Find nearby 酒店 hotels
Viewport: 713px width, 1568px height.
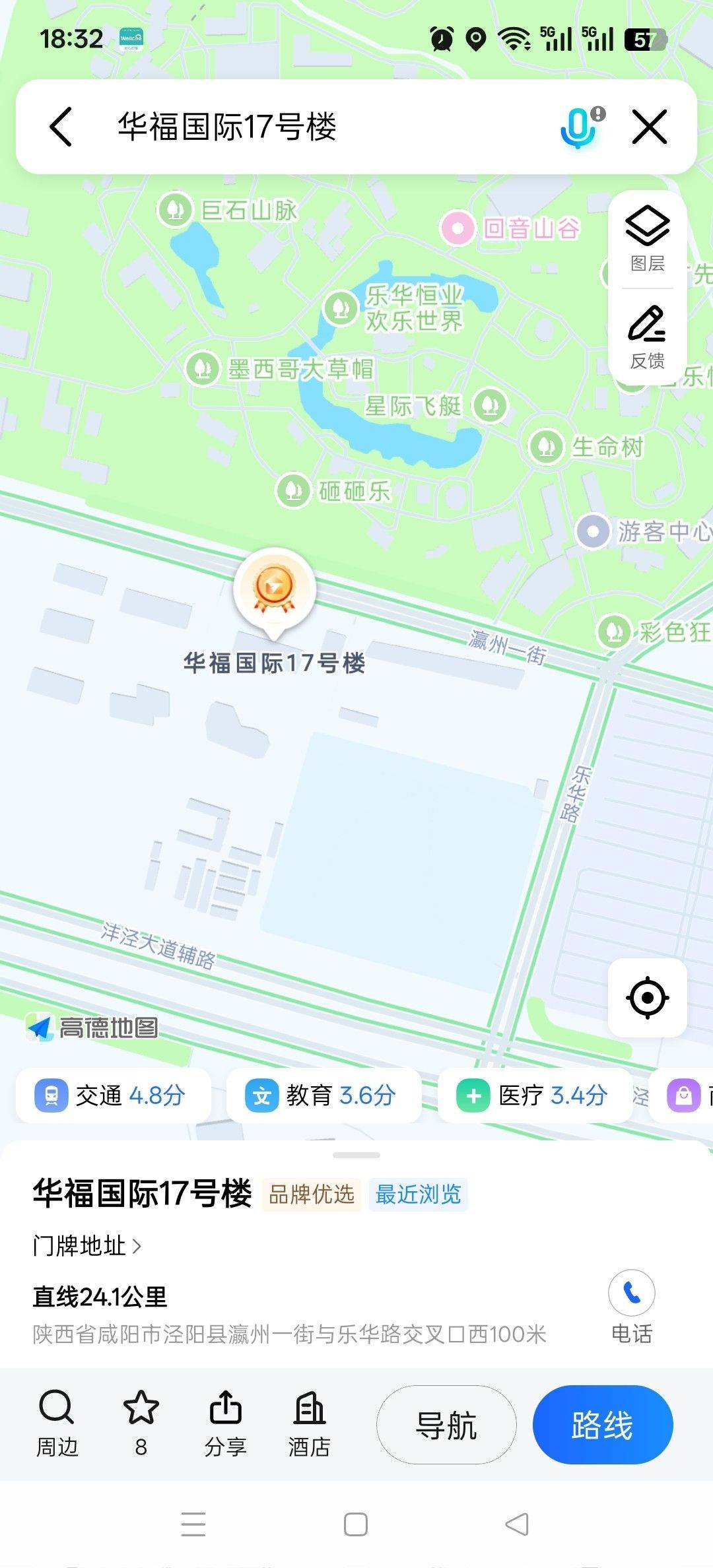click(x=309, y=1424)
